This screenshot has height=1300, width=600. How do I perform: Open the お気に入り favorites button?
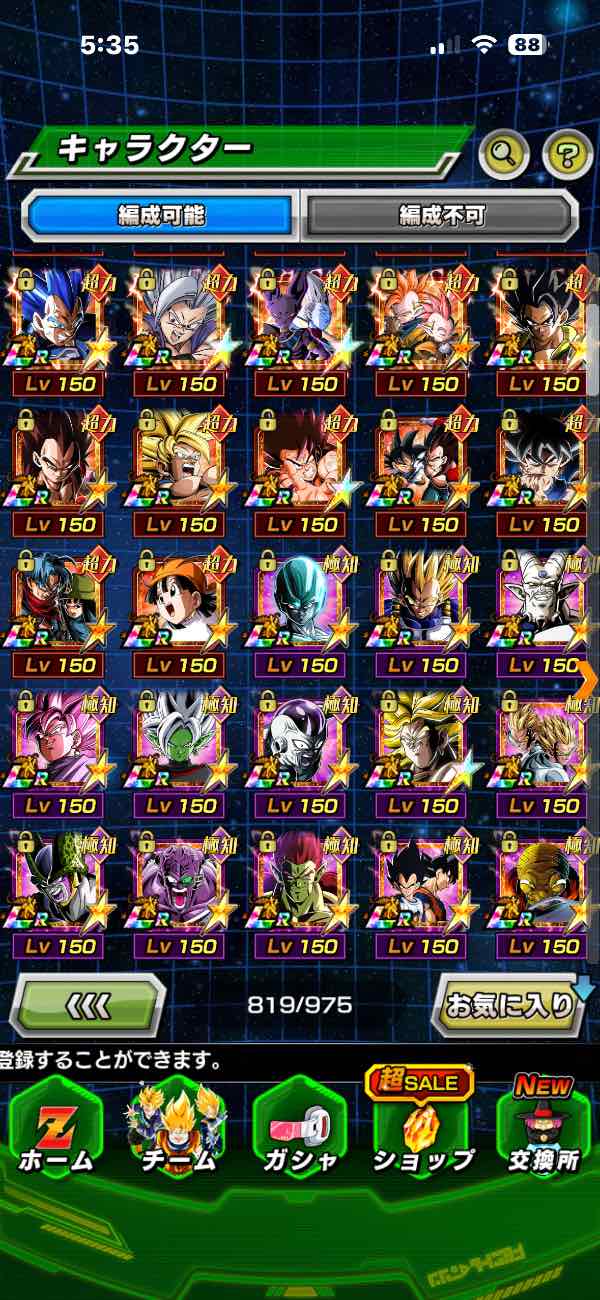510,1005
